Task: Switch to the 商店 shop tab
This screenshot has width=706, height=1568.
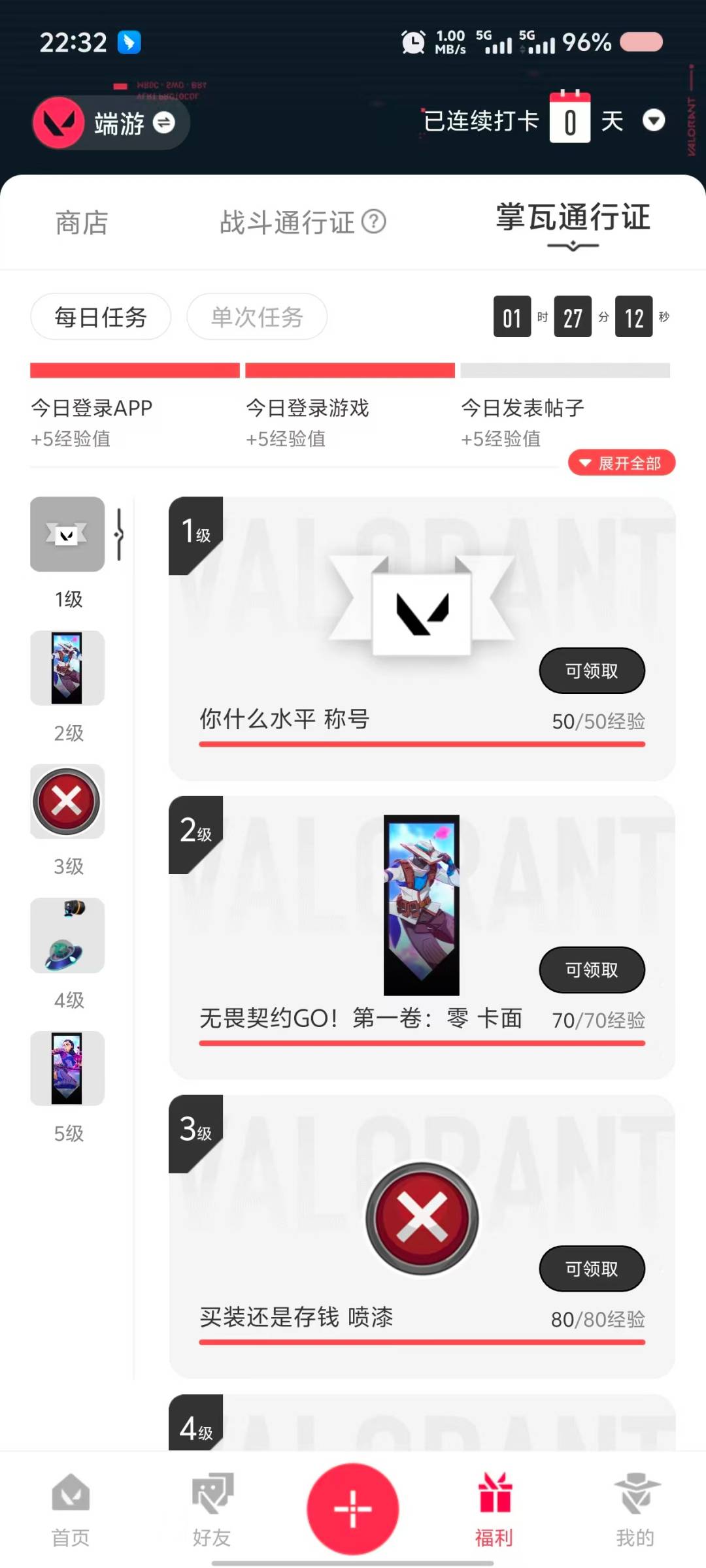Action: [x=80, y=223]
